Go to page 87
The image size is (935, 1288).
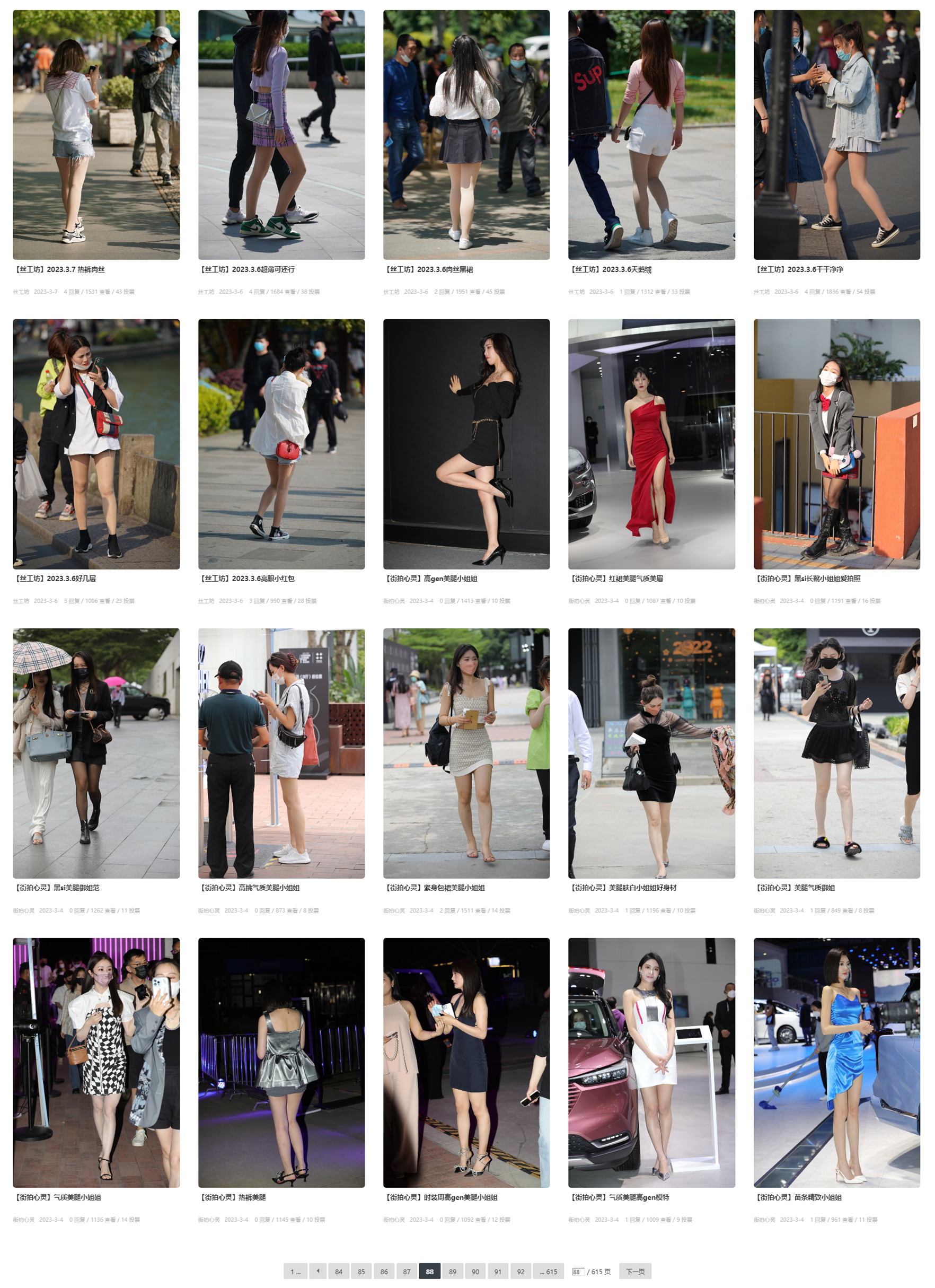click(x=407, y=1272)
